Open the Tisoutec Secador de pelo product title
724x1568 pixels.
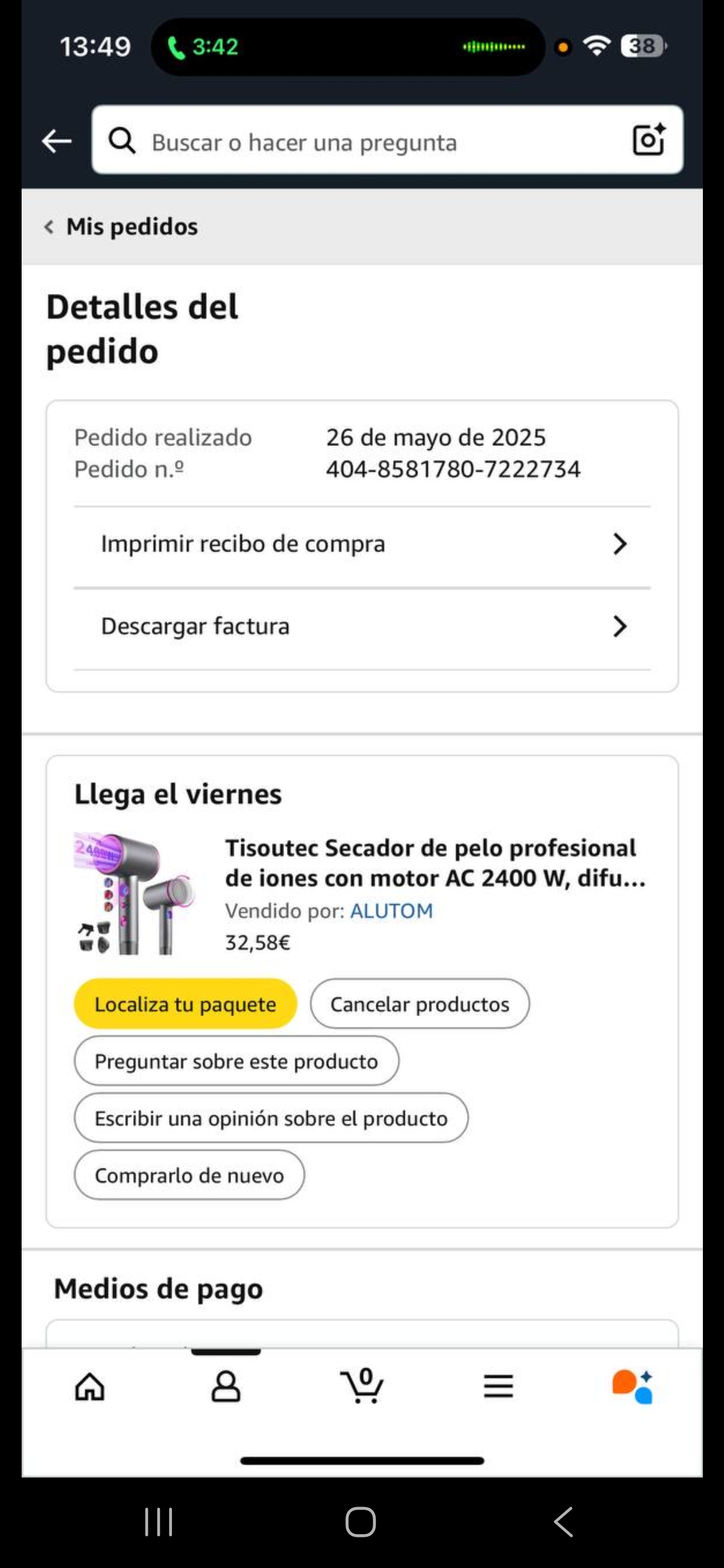(435, 862)
